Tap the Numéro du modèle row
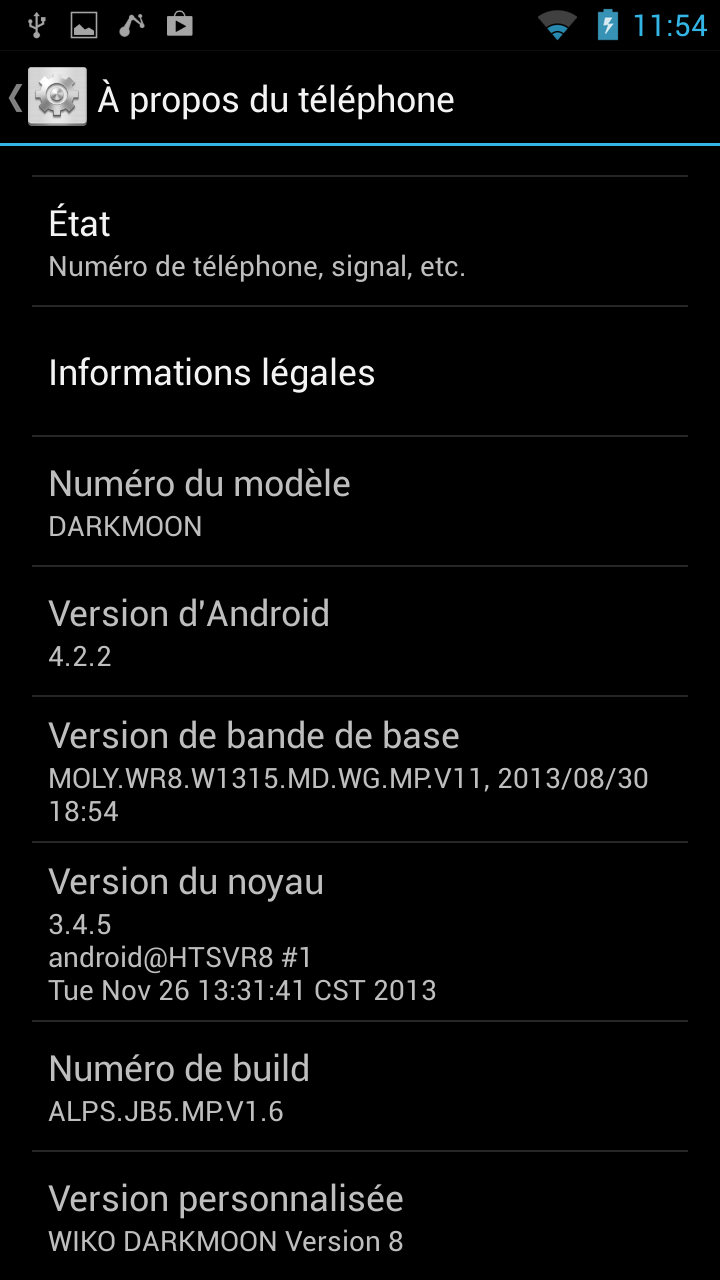The height and width of the screenshot is (1280, 720). coord(360,502)
